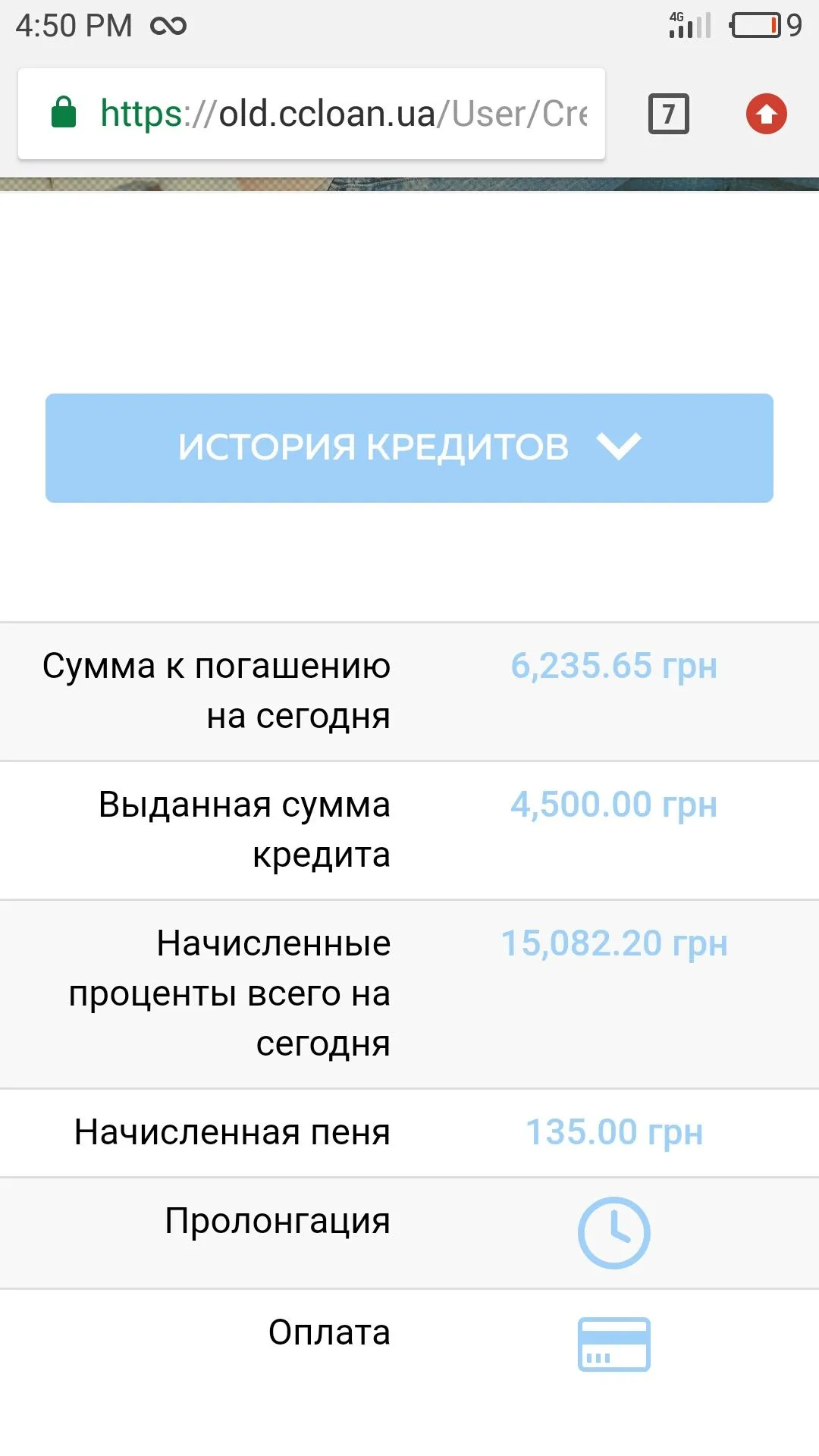Tap the red update arrow icon

pyautogui.click(x=766, y=114)
